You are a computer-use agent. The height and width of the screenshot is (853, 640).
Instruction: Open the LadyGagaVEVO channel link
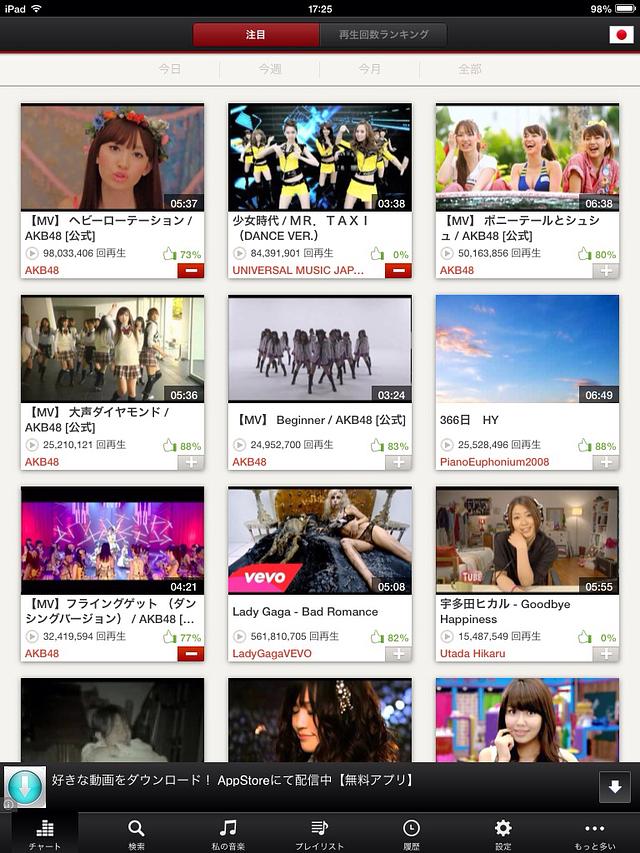(x=272, y=654)
